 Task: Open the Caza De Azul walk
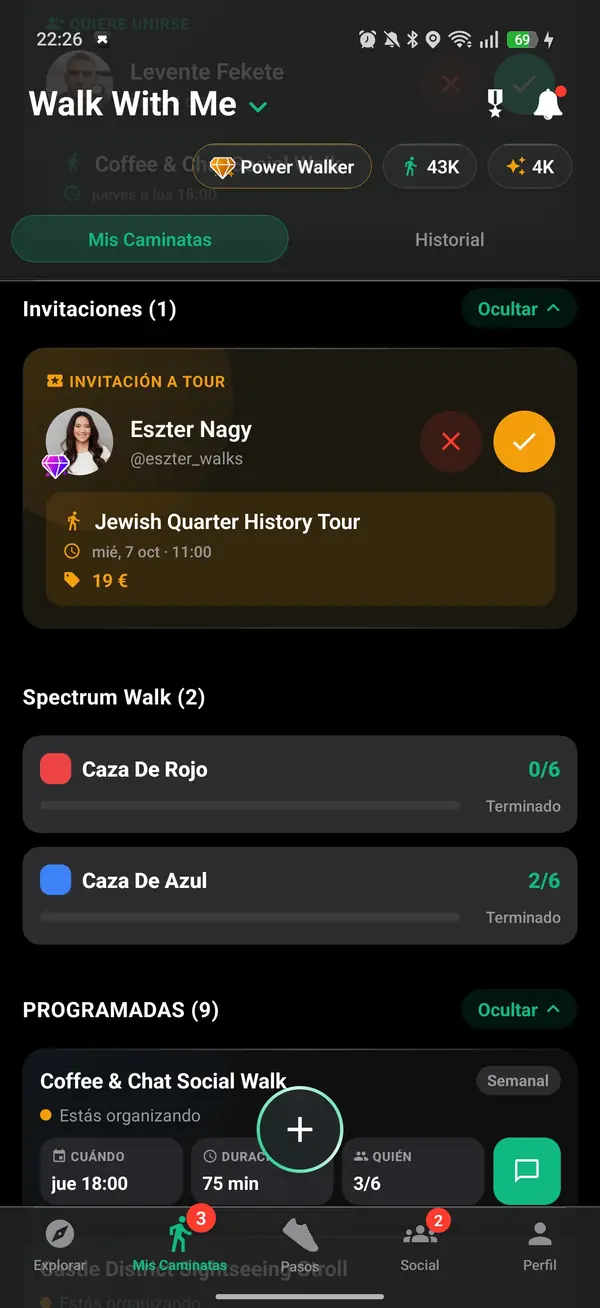pyautogui.click(x=300, y=896)
